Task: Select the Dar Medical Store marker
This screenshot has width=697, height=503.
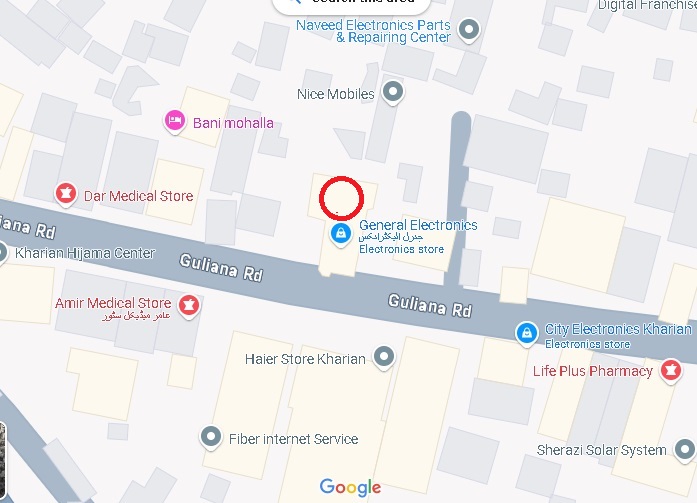Action: click(66, 194)
